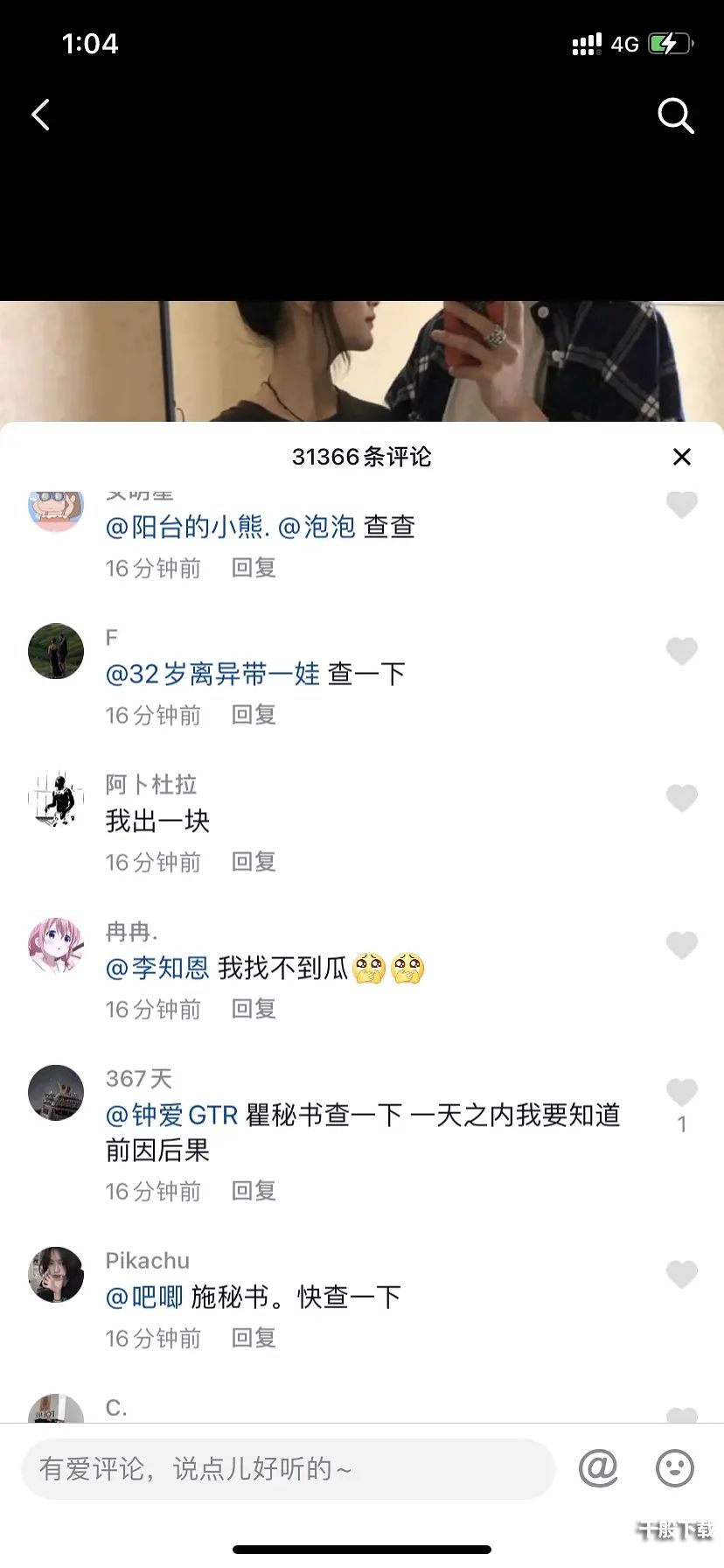This screenshot has height=1568, width=724.
Task: Open the mentioned user @32岁离异带一娃
Action: click(212, 674)
